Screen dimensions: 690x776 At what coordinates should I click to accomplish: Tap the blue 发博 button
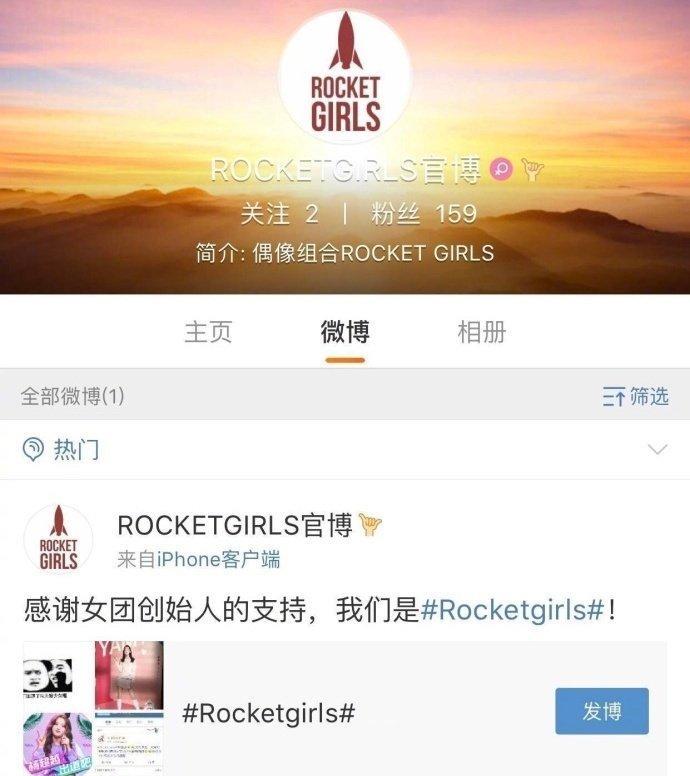[601, 711]
